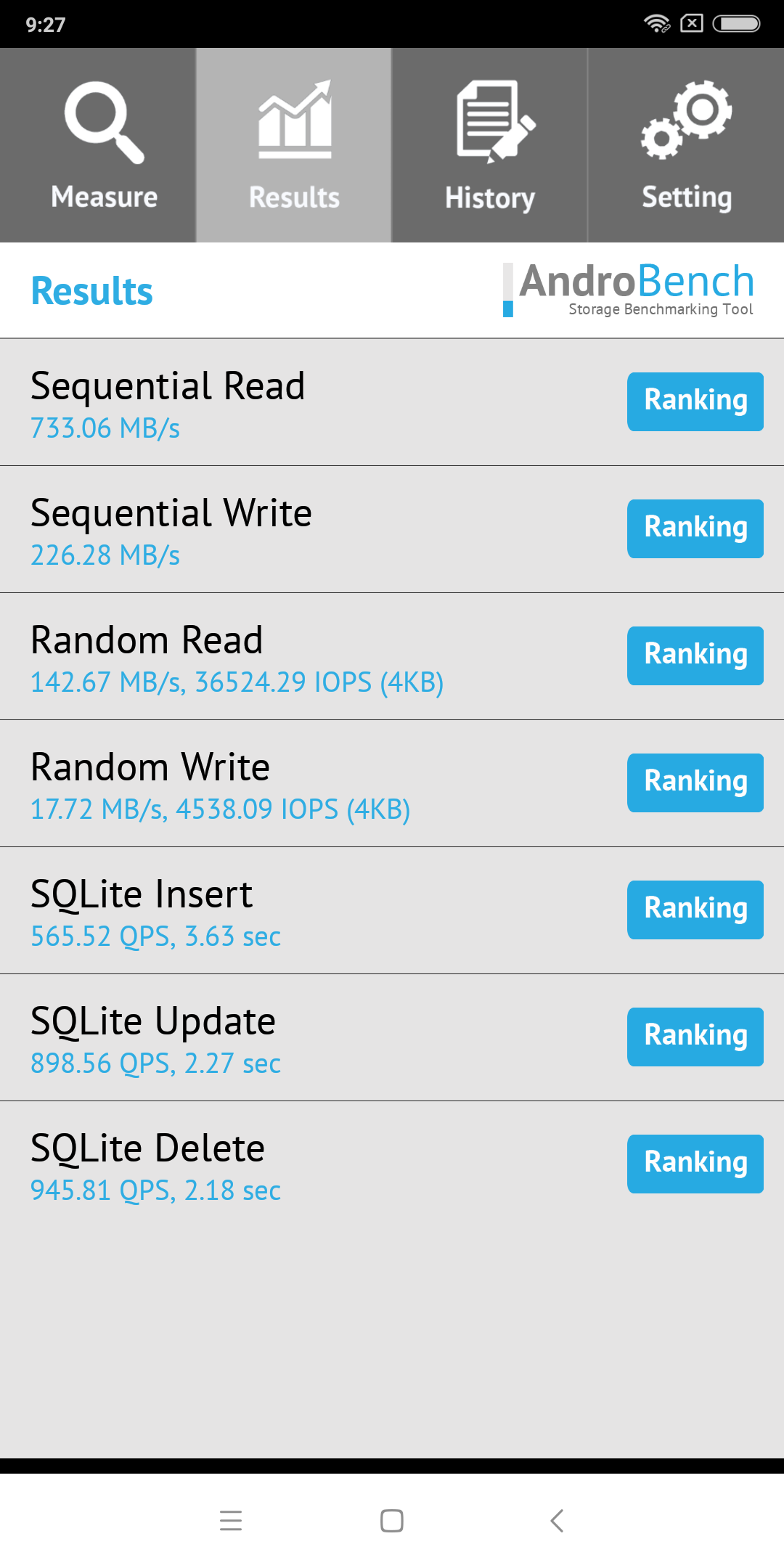Screen dimensions: 784x1568
Task: Switch to the Measure tab
Action: pyautogui.click(x=98, y=145)
